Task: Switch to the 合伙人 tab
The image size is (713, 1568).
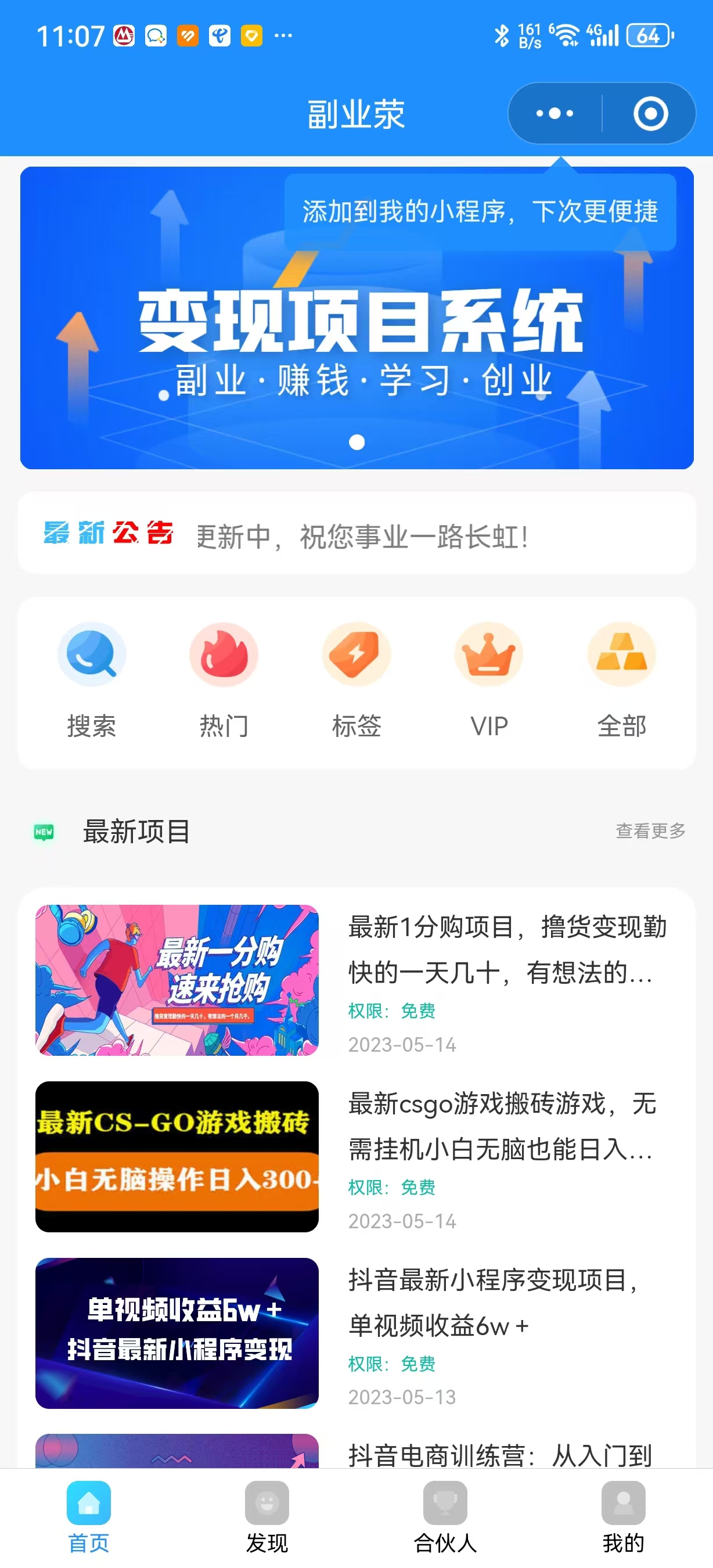Action: [445, 1517]
